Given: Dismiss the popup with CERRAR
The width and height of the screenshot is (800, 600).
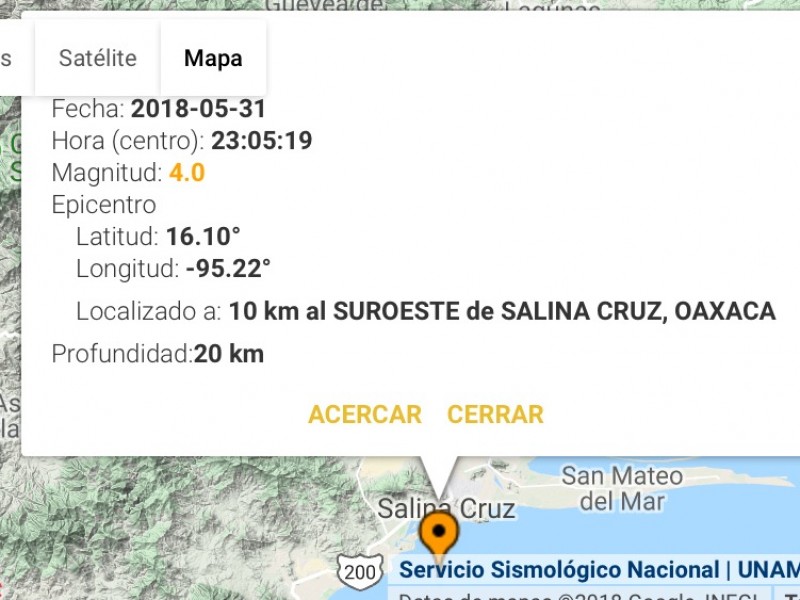Looking at the screenshot, I should [x=495, y=414].
